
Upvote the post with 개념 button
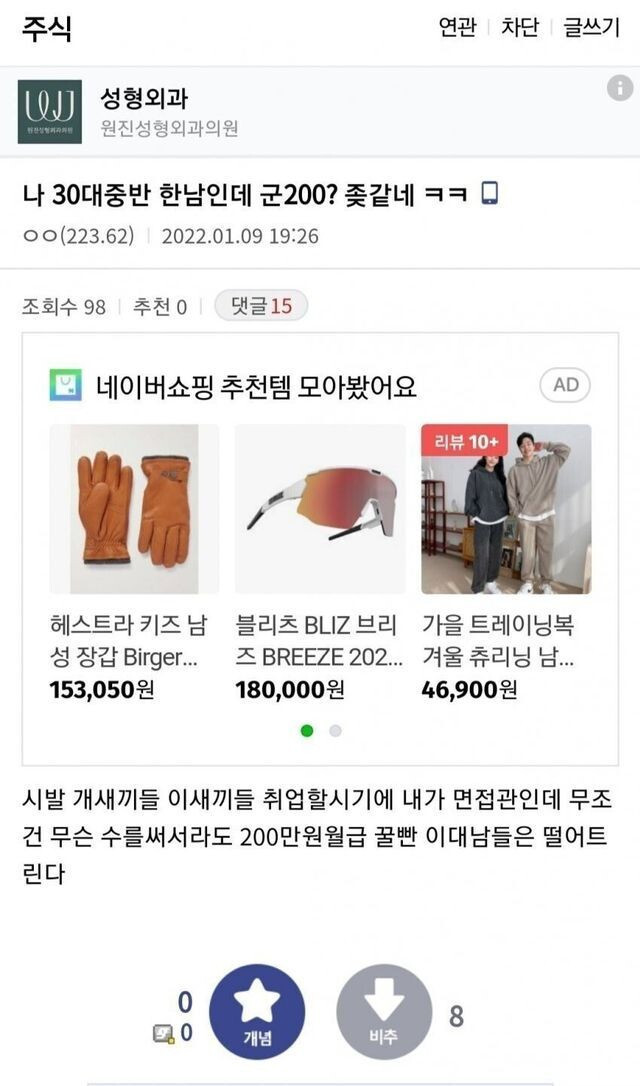click(x=257, y=1012)
